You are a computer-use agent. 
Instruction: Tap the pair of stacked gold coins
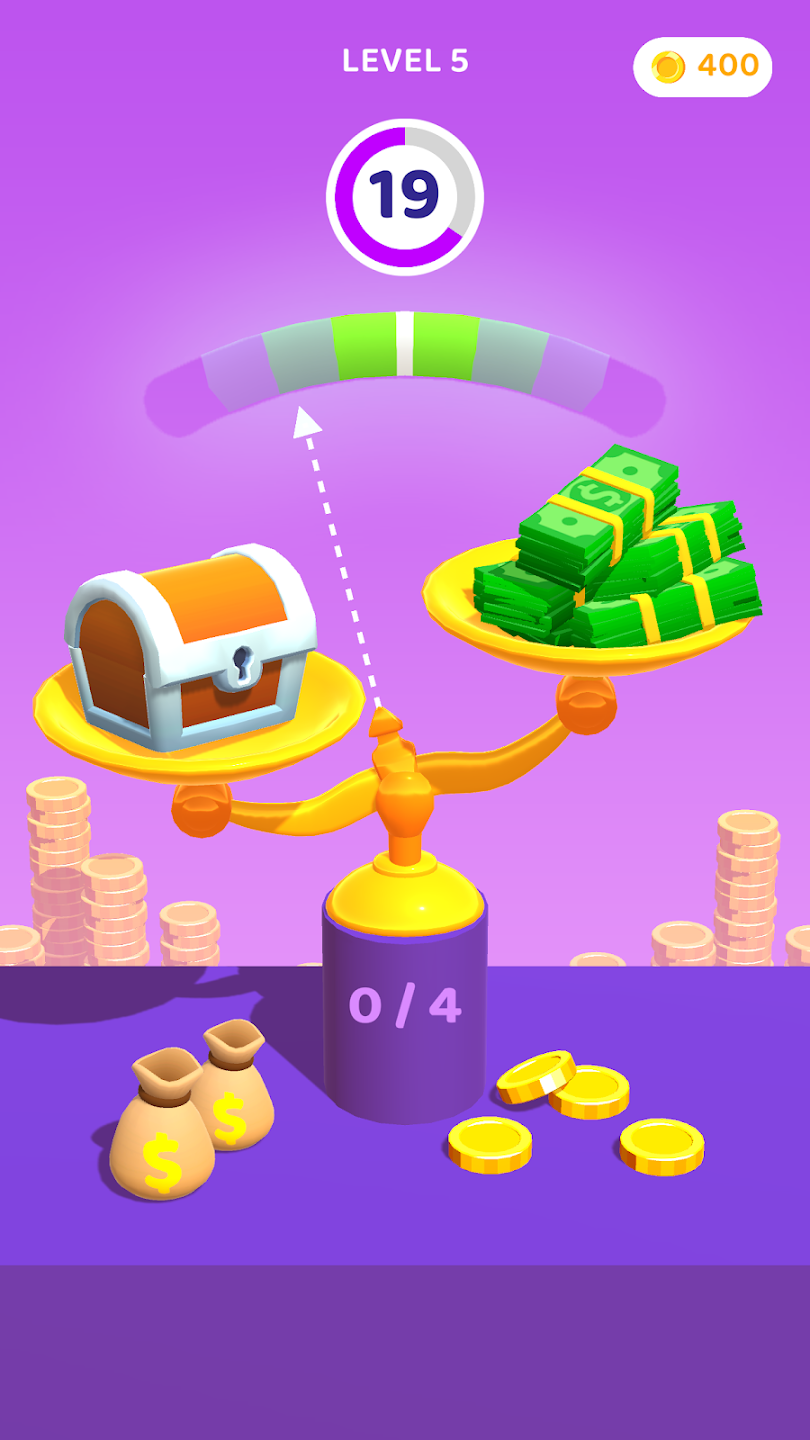tap(565, 1084)
